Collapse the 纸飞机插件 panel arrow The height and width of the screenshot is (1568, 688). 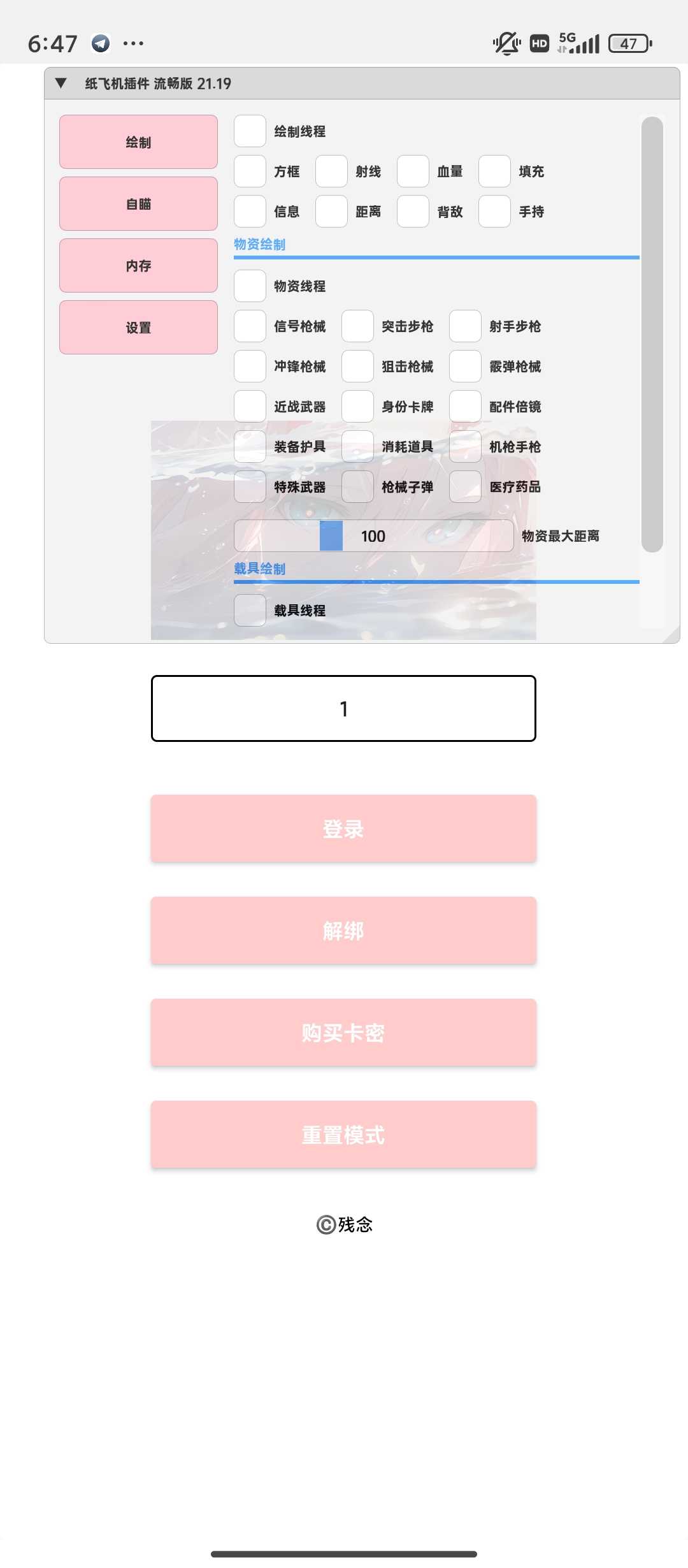coord(61,83)
